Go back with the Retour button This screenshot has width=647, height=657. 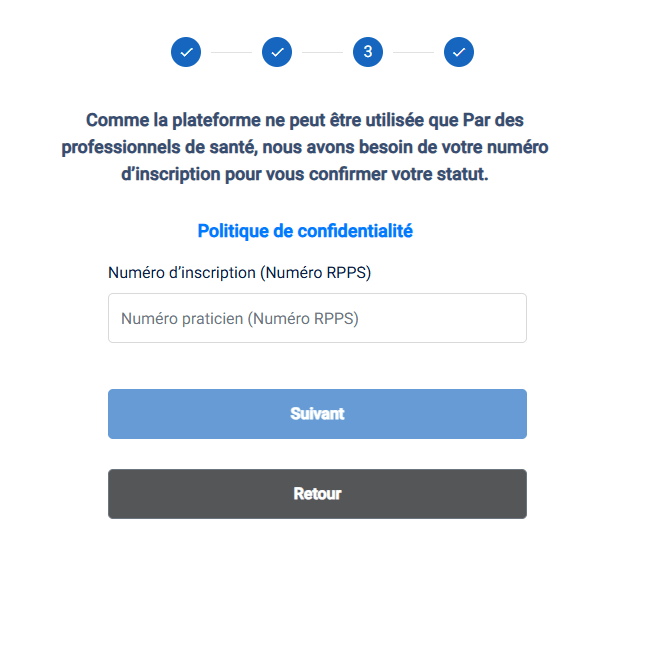[x=317, y=494]
